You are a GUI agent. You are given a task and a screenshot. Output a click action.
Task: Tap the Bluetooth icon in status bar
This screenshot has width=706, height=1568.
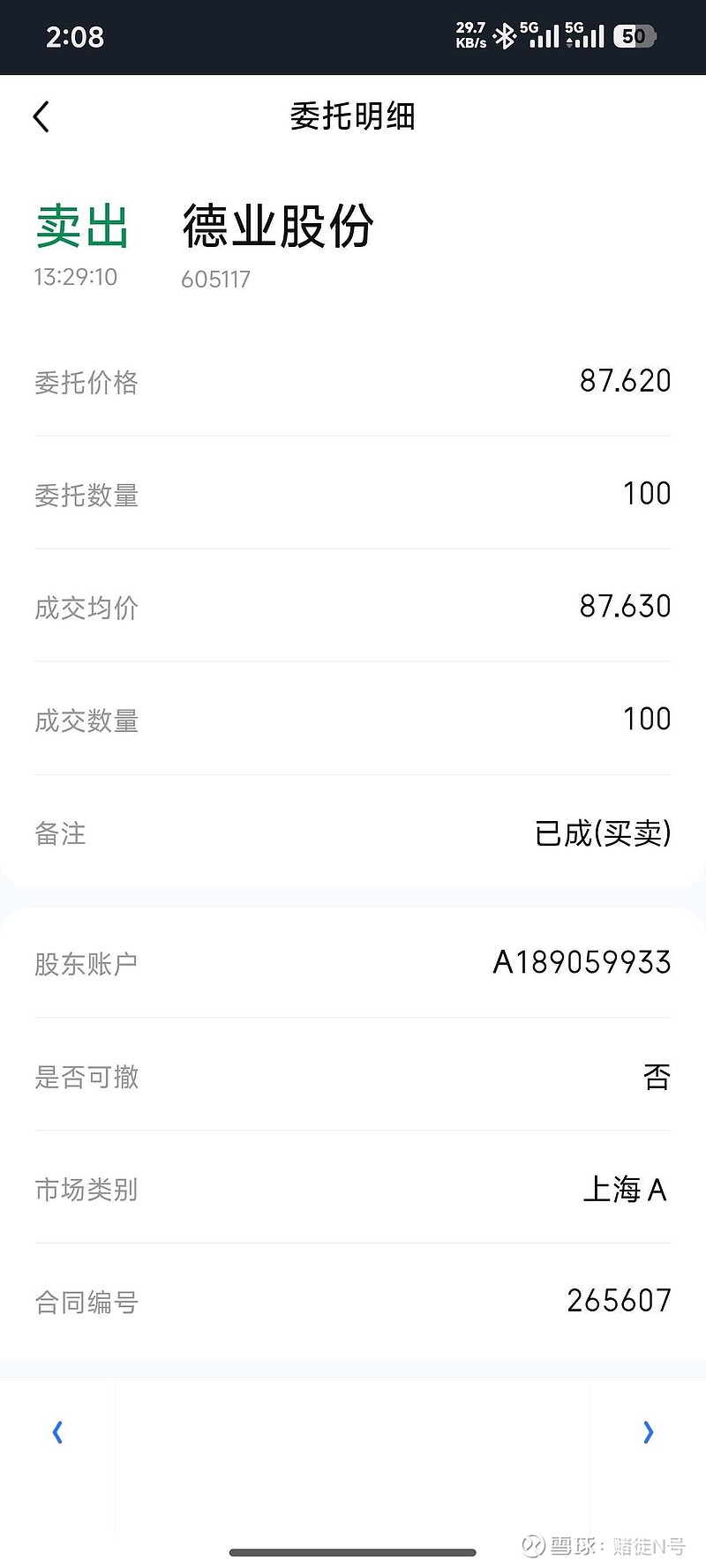505,35
